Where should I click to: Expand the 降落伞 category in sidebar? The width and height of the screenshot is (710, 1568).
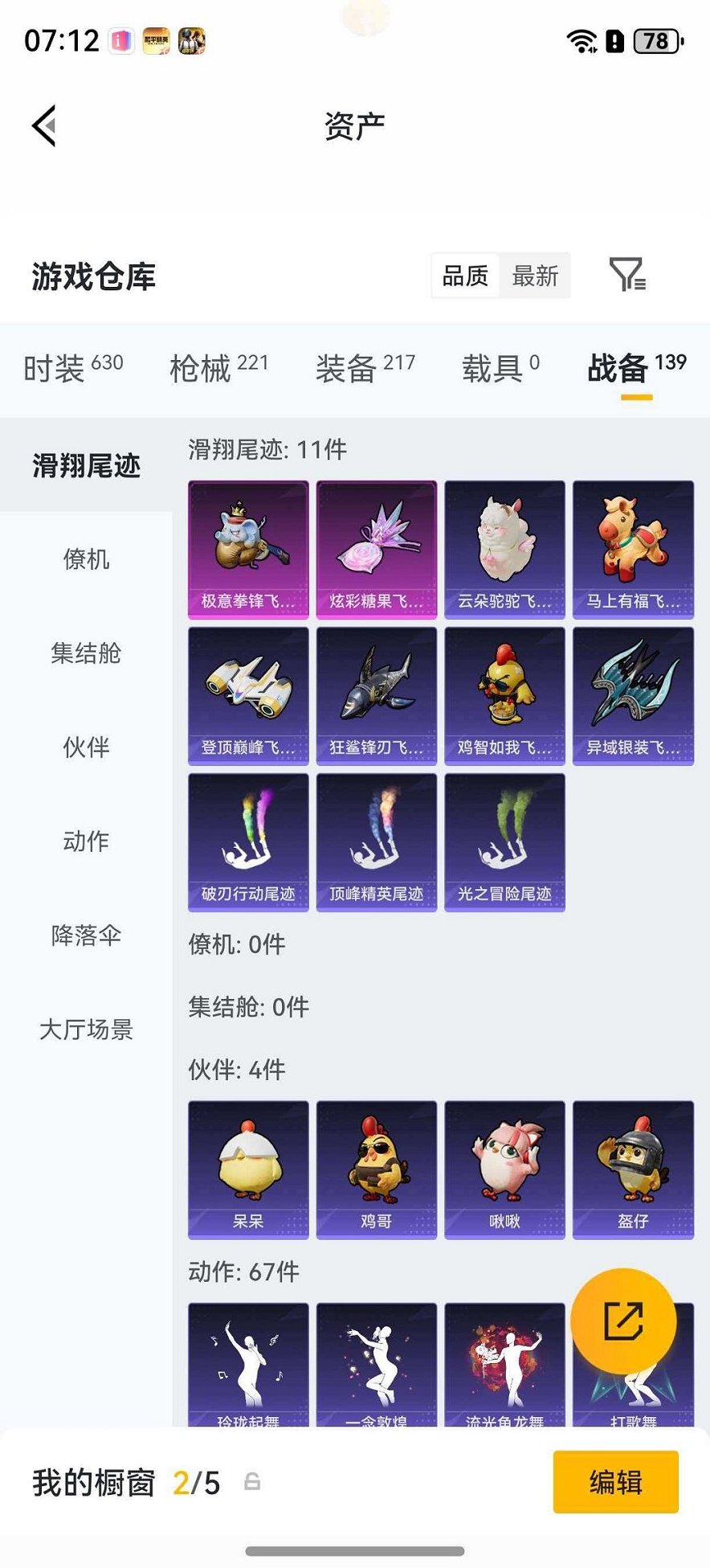pyautogui.click(x=87, y=935)
